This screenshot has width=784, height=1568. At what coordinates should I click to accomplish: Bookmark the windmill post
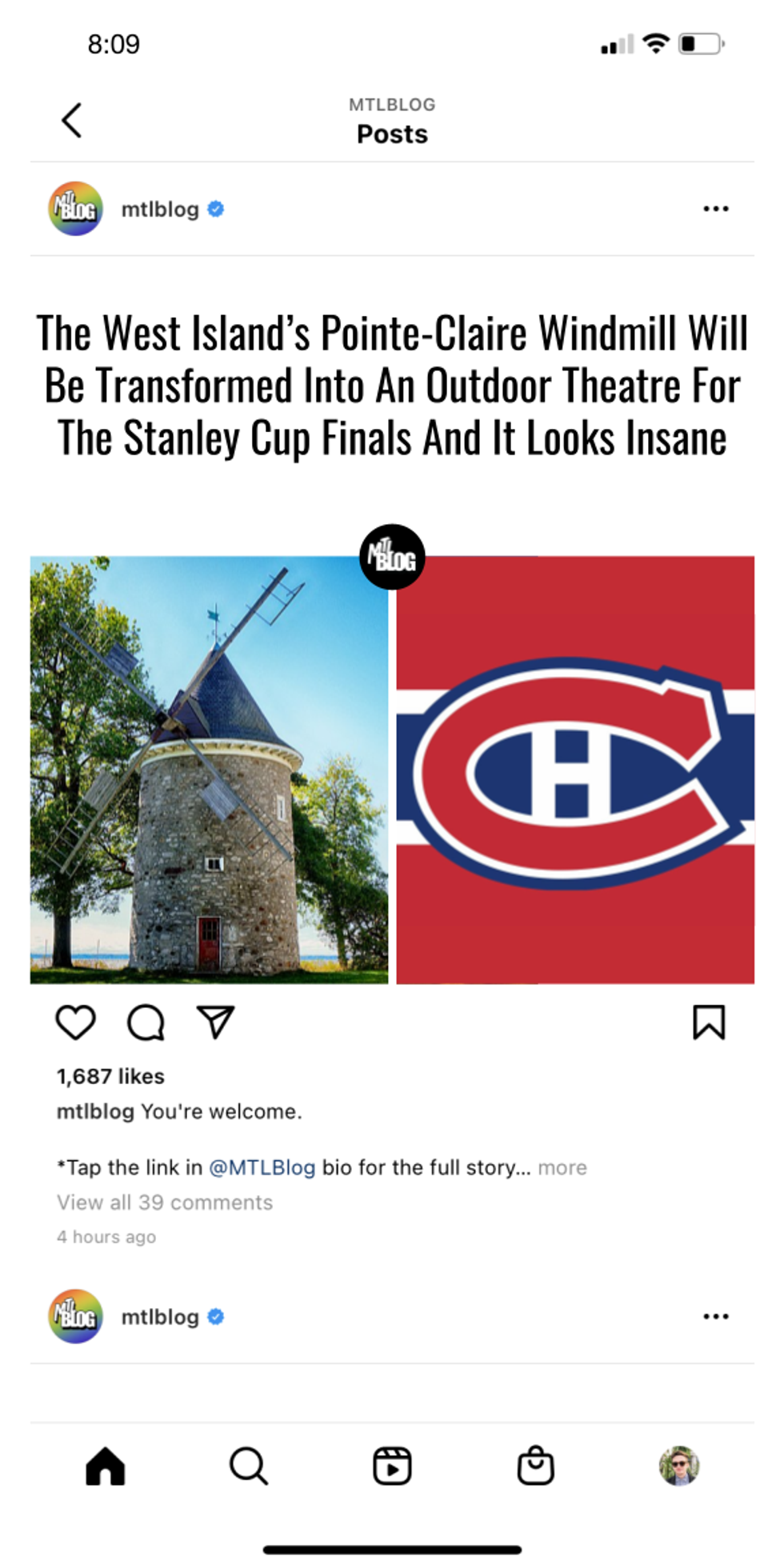pos(708,1022)
